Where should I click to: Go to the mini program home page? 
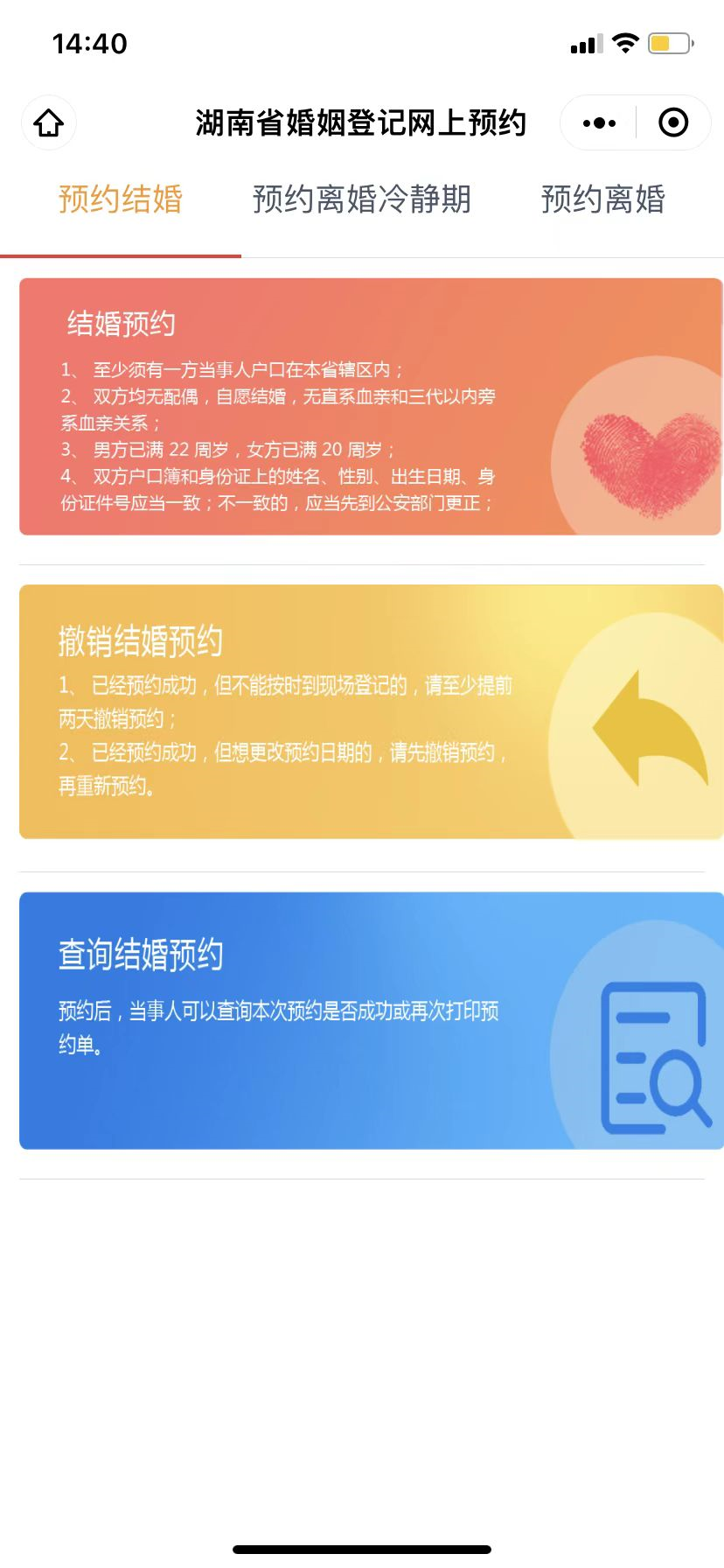[x=49, y=122]
